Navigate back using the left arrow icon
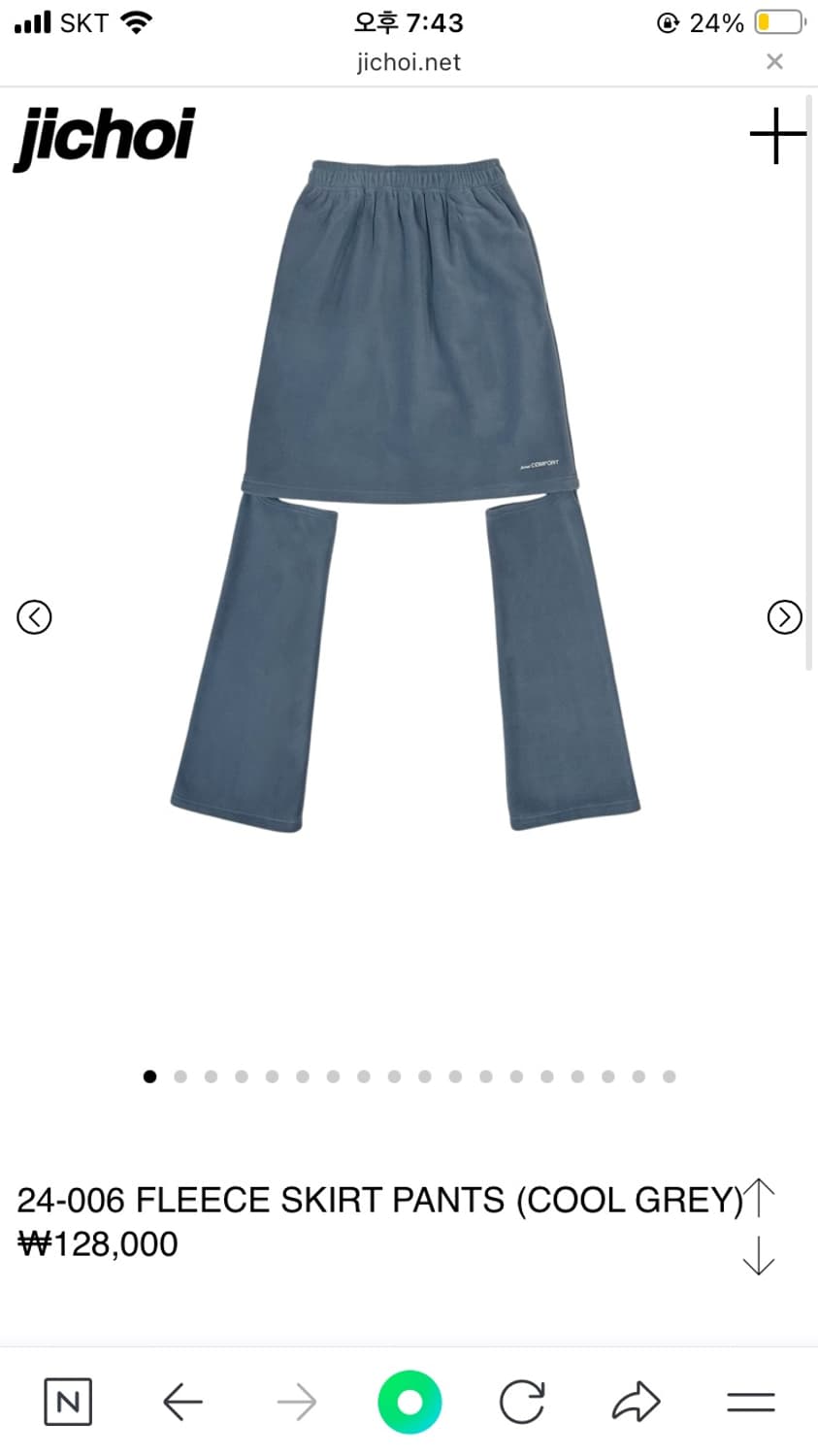Screen dimensions: 818x1456 tap(182, 1402)
